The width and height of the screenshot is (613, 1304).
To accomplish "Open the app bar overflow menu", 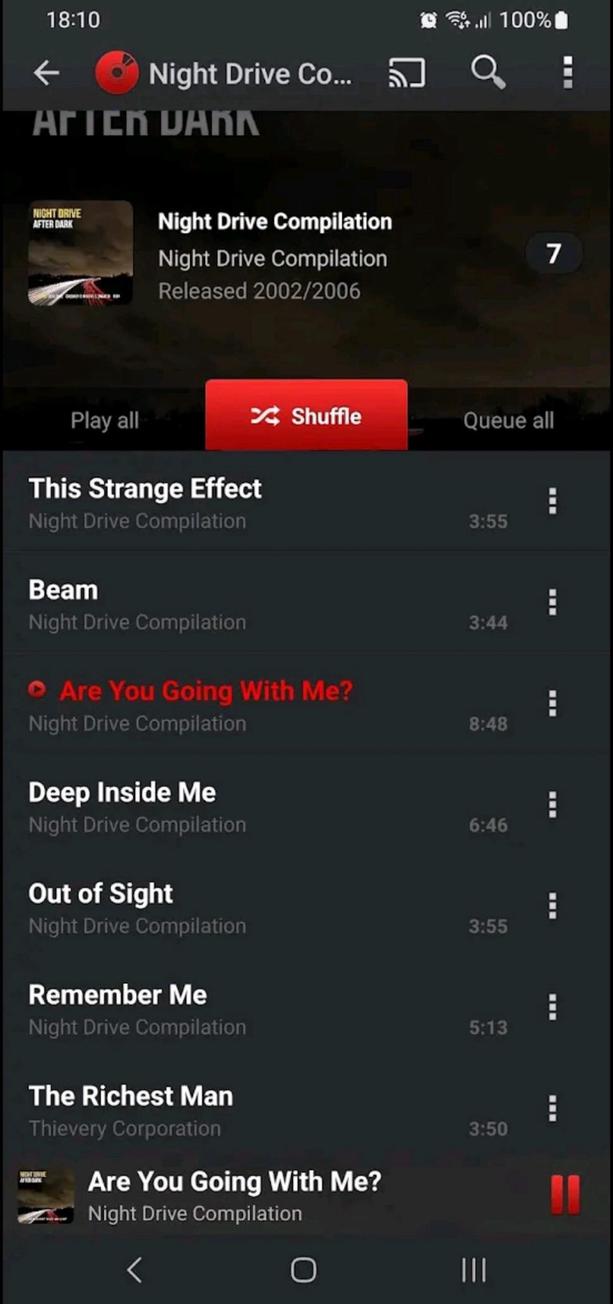I will pos(567,73).
